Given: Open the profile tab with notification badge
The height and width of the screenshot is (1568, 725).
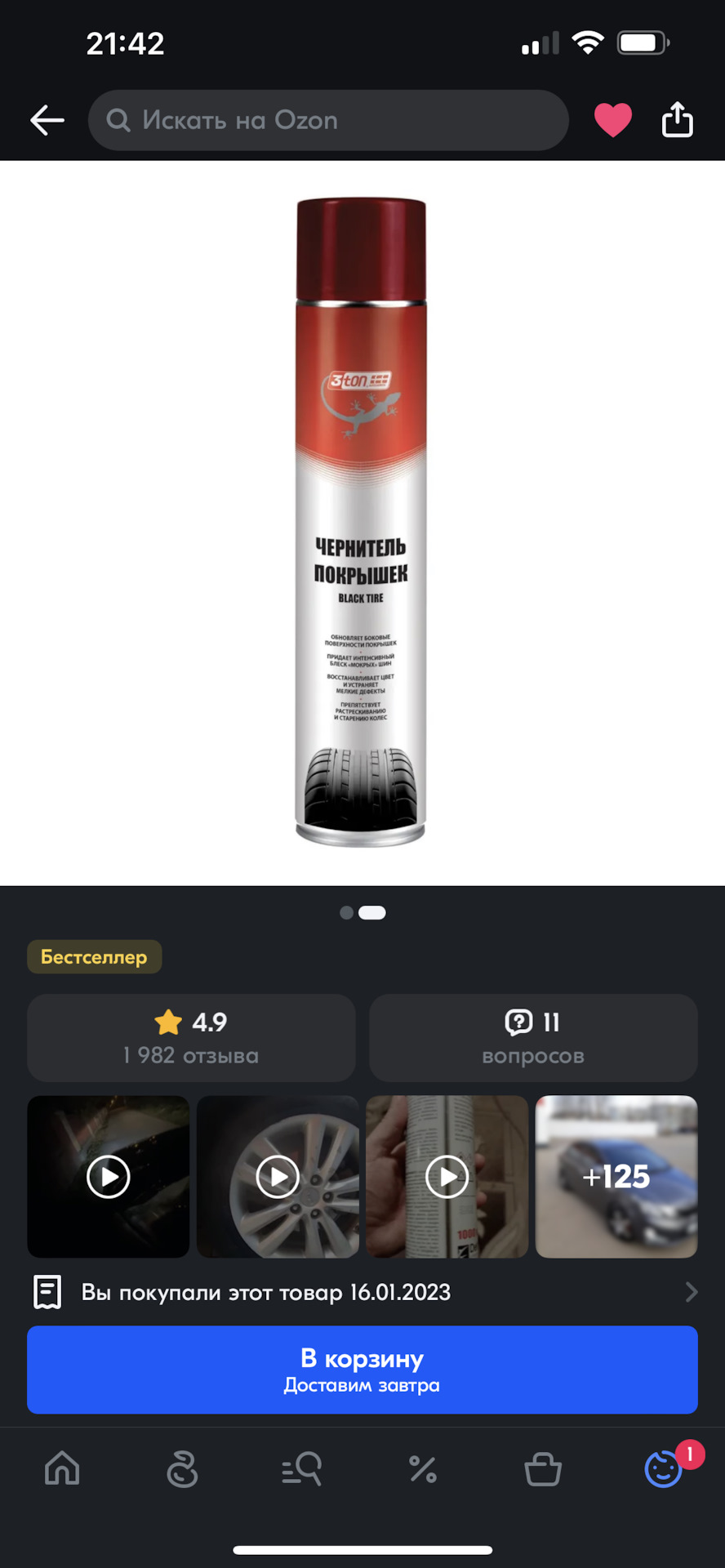Looking at the screenshot, I should [x=663, y=1469].
